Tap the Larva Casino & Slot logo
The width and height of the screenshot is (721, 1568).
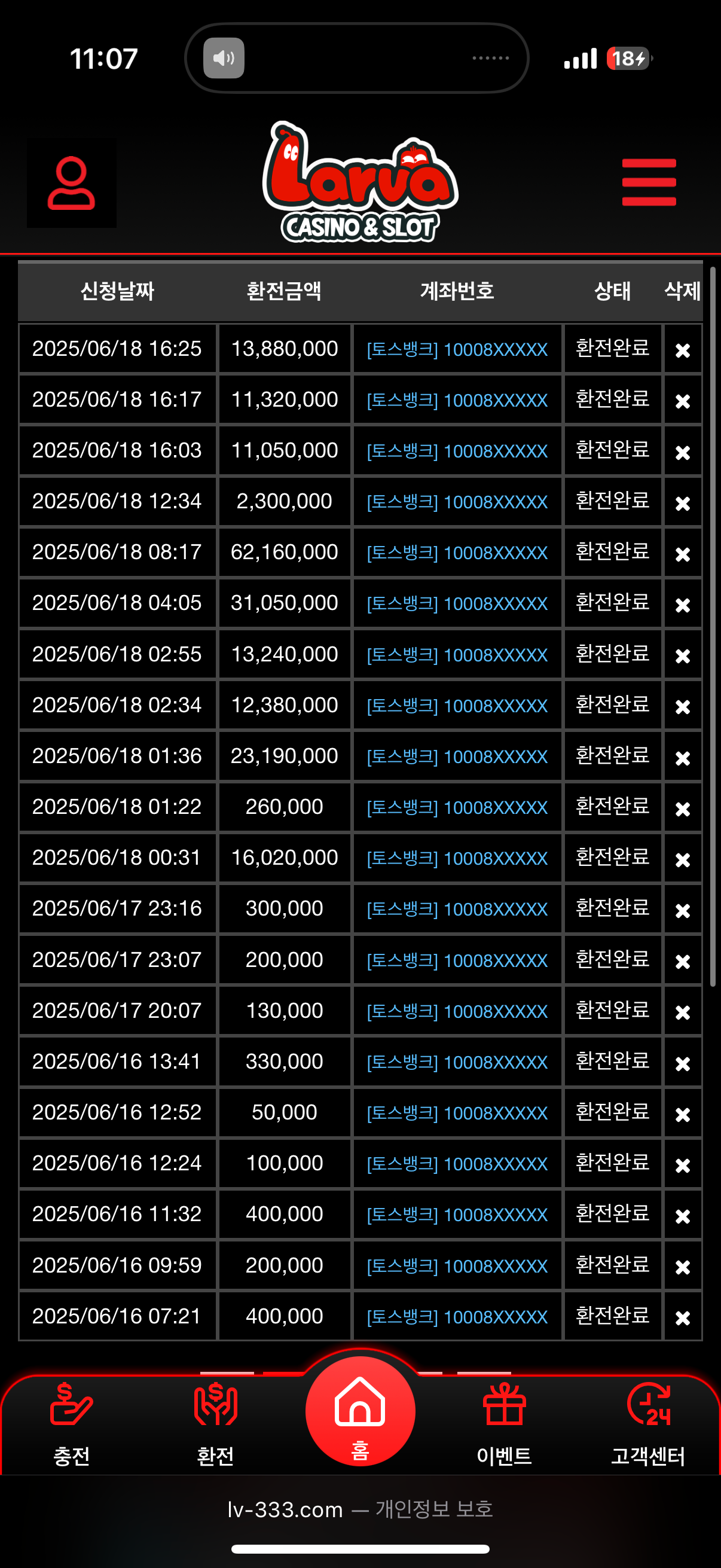pos(360,182)
